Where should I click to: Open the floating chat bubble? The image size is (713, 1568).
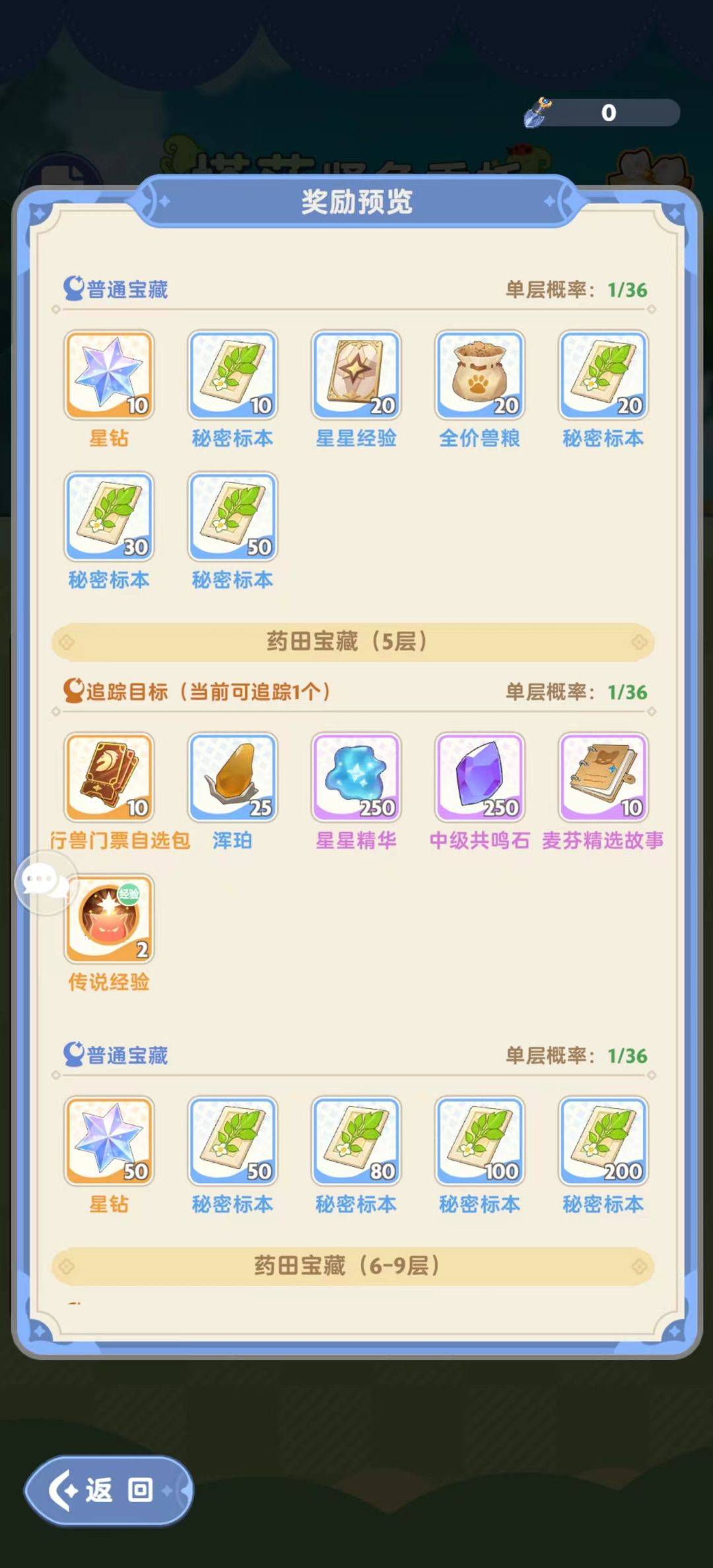coord(44,882)
